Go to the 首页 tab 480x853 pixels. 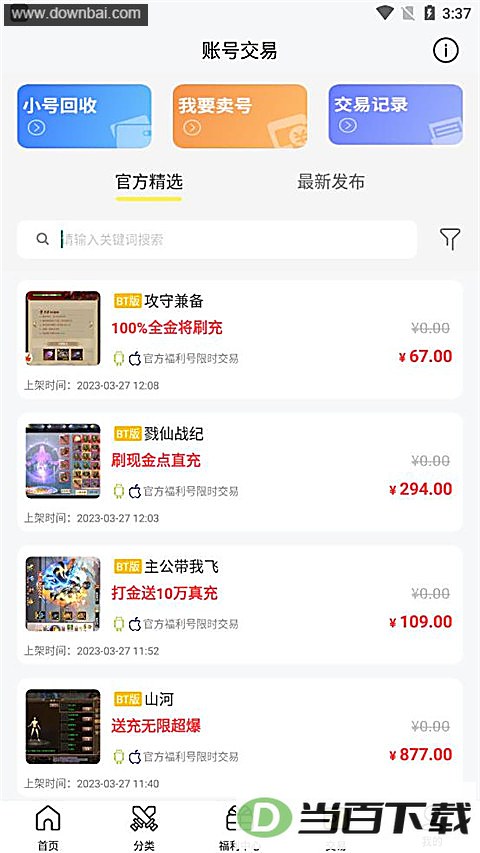pos(48,827)
